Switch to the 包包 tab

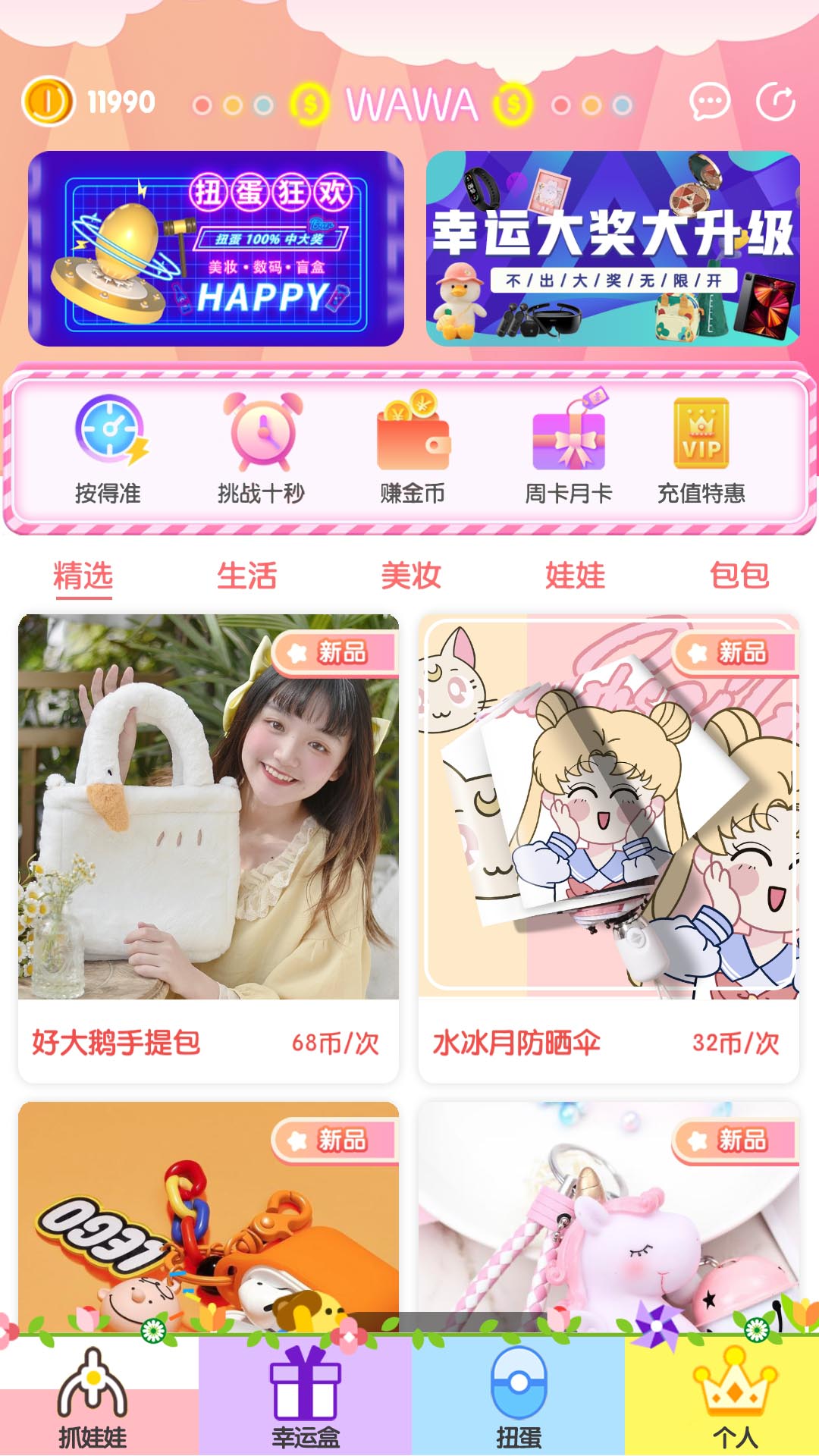tap(739, 576)
